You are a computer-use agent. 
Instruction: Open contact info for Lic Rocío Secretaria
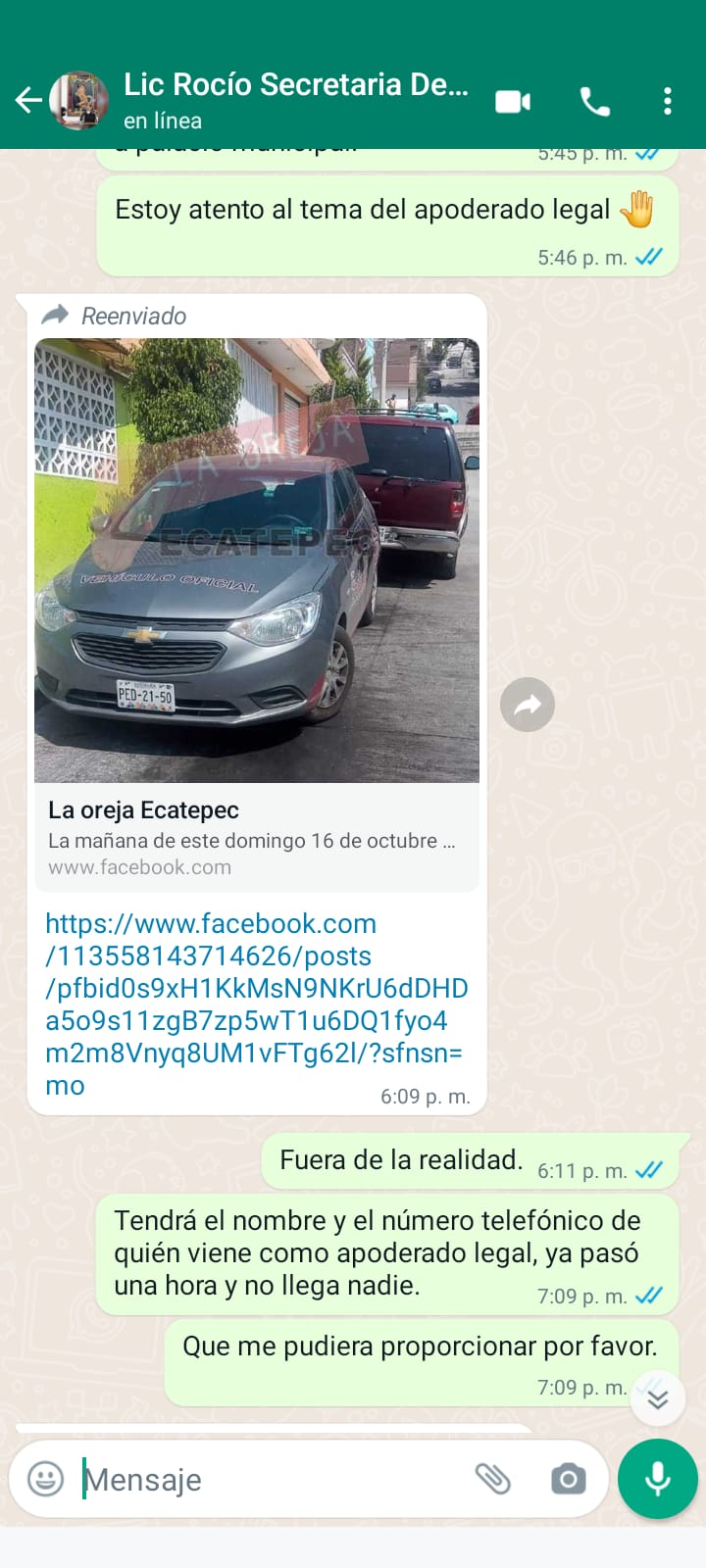click(295, 100)
